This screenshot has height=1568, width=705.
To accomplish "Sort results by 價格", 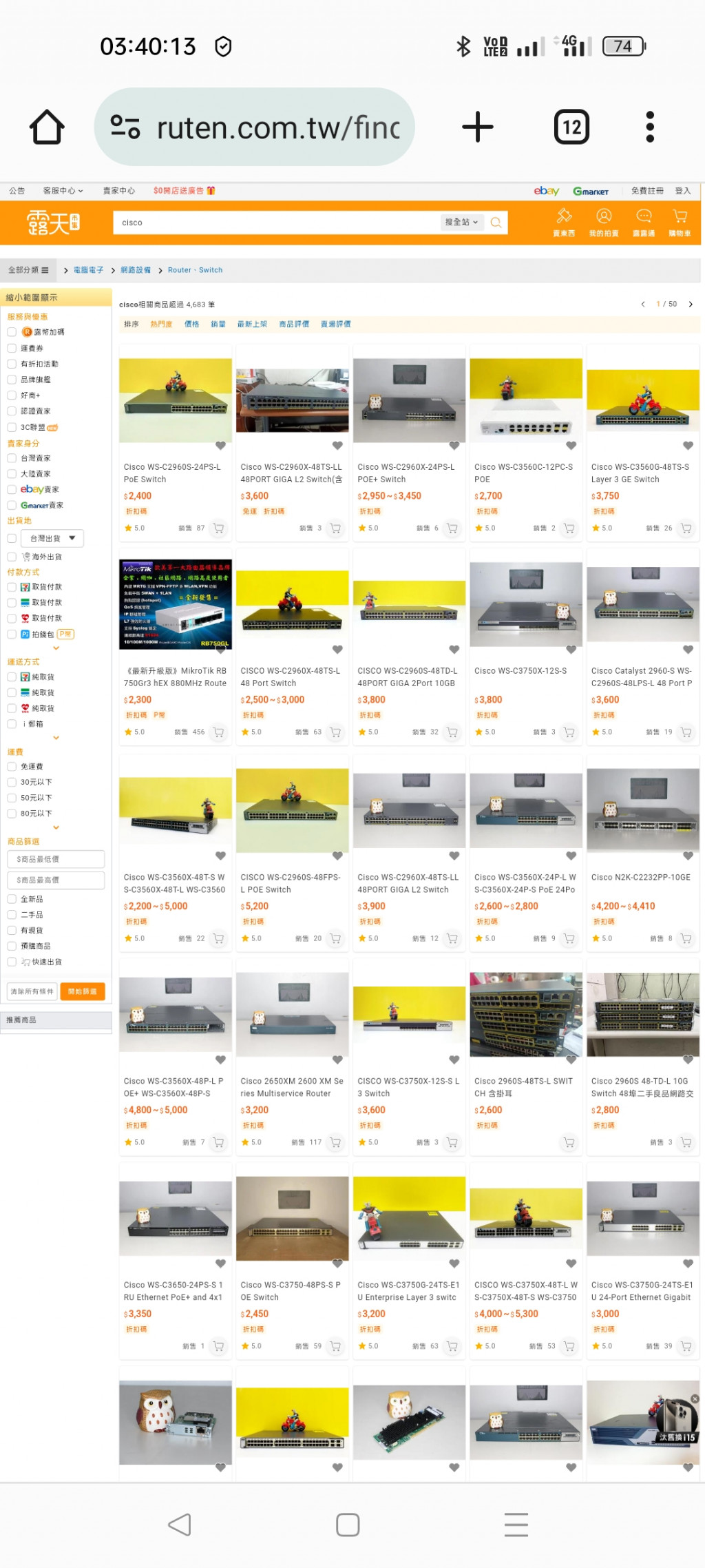I will pyautogui.click(x=191, y=324).
